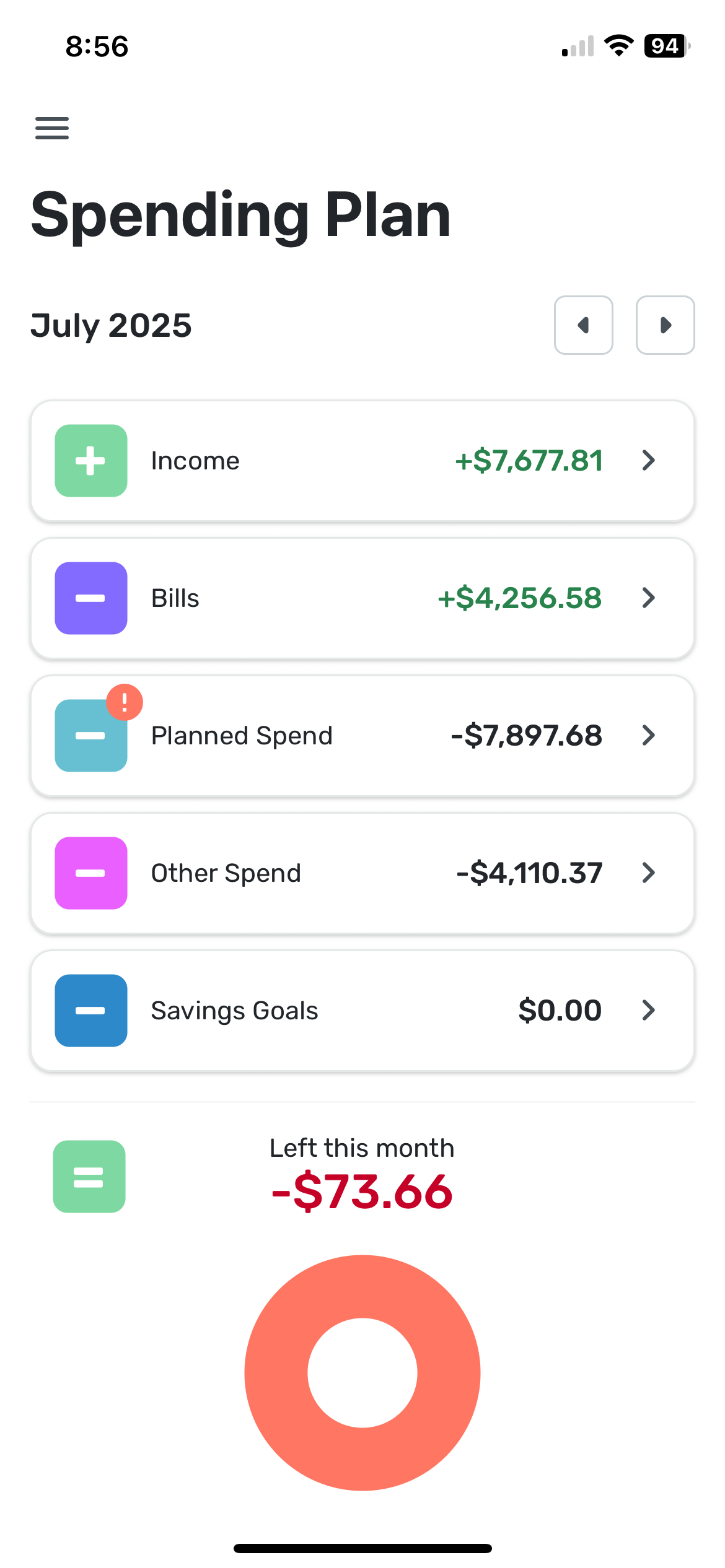Open the hamburger drawer menu
Viewport: 725px width, 1568px height.
tap(52, 128)
